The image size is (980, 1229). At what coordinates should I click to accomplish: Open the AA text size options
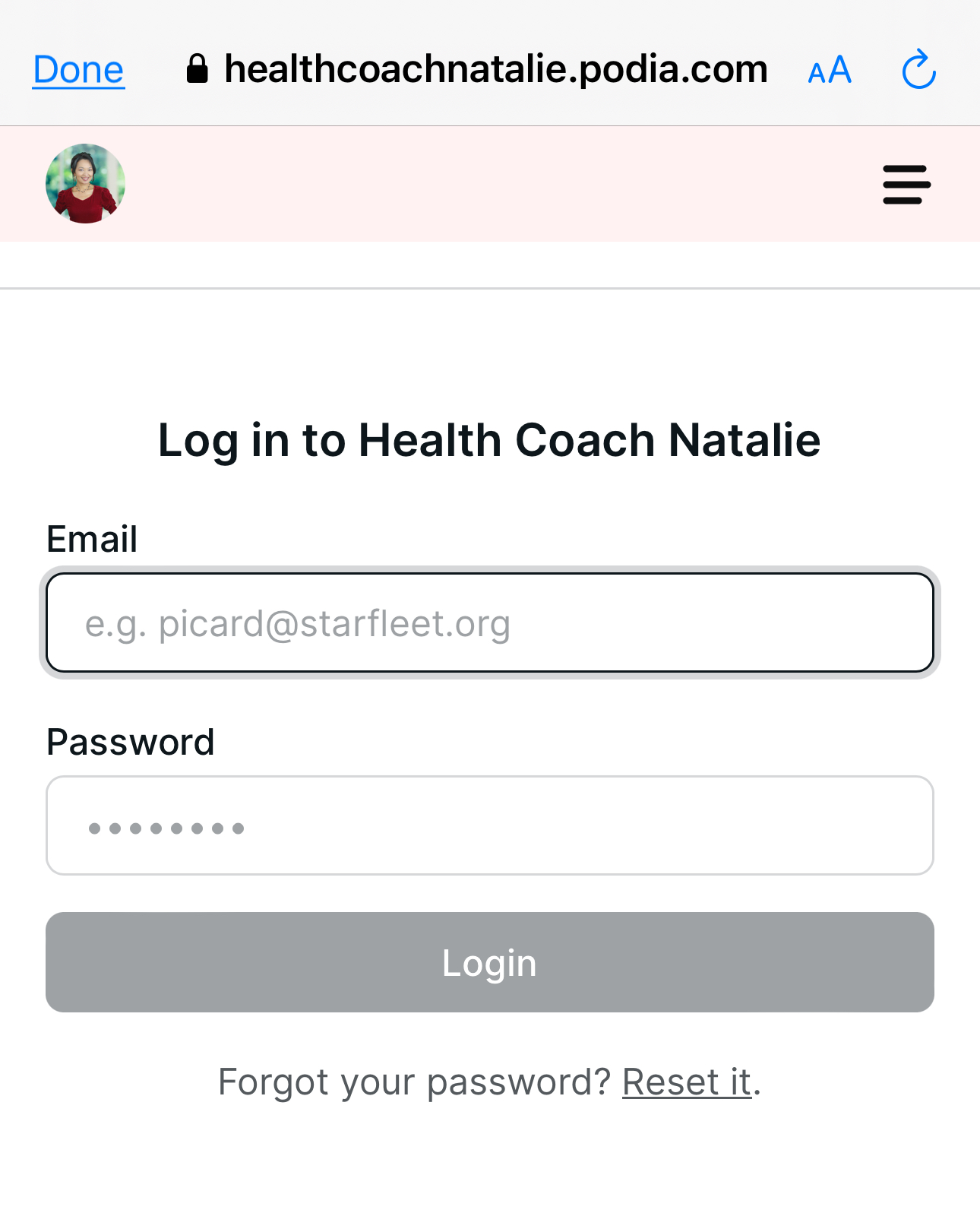pos(830,71)
